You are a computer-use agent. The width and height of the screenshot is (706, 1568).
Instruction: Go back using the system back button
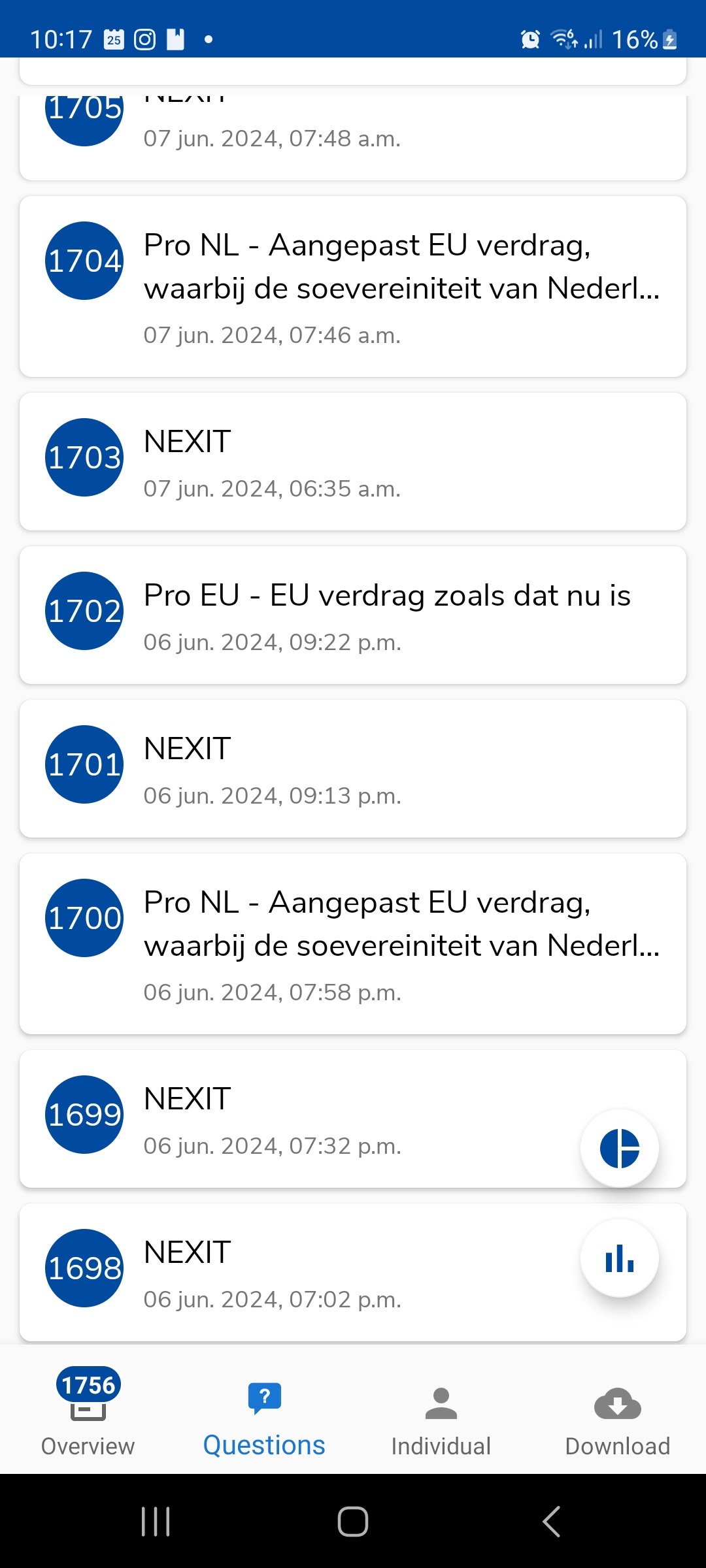551,1521
